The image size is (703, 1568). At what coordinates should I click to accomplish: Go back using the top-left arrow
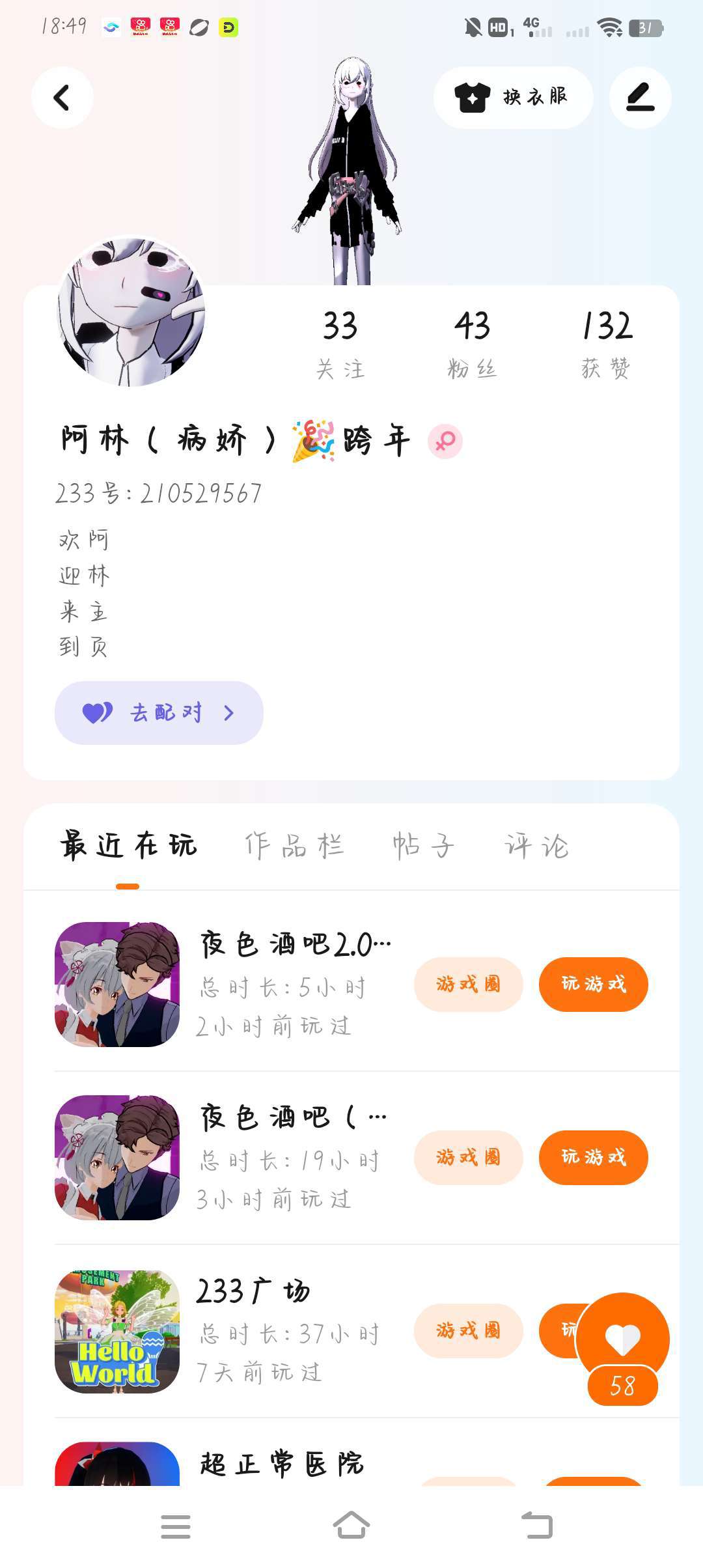pos(62,98)
